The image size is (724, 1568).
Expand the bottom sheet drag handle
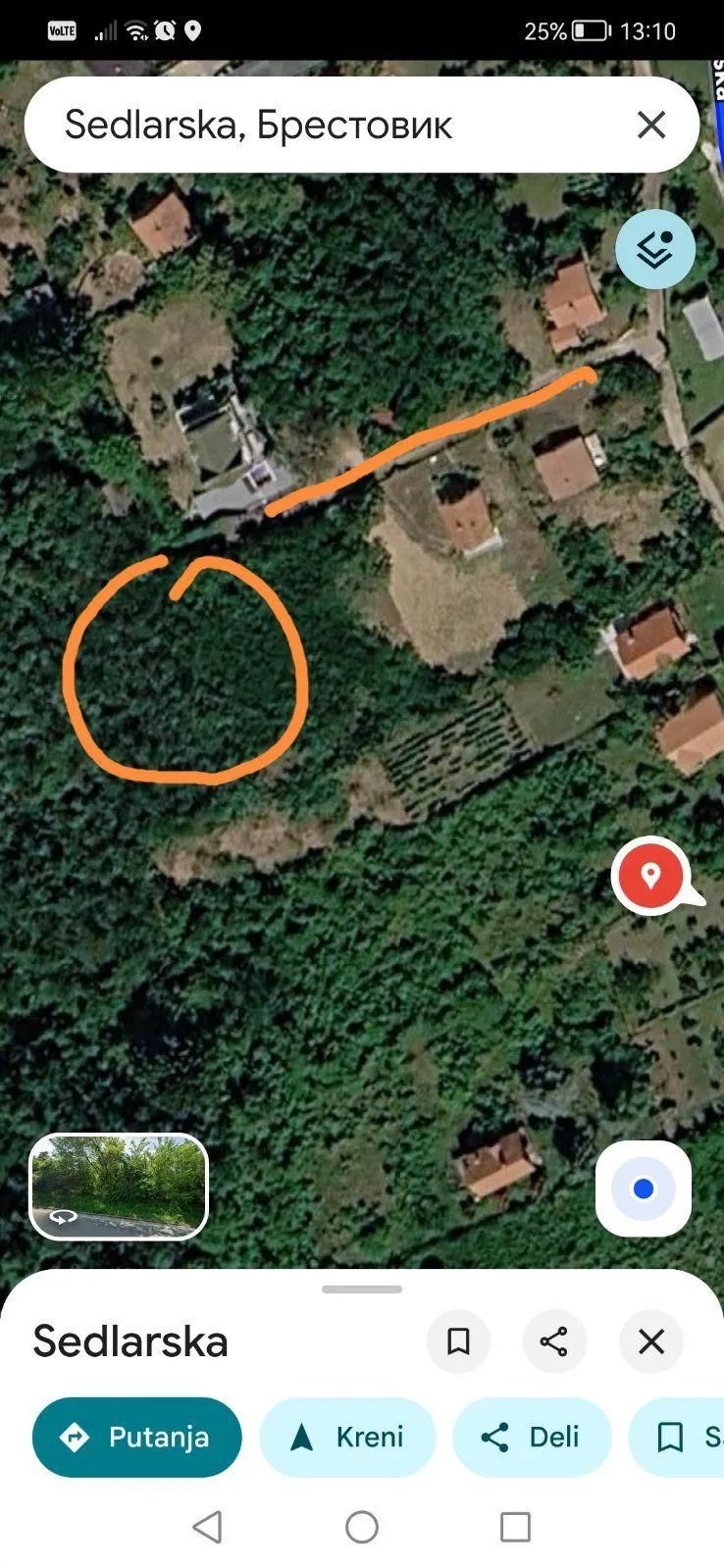point(362,1290)
